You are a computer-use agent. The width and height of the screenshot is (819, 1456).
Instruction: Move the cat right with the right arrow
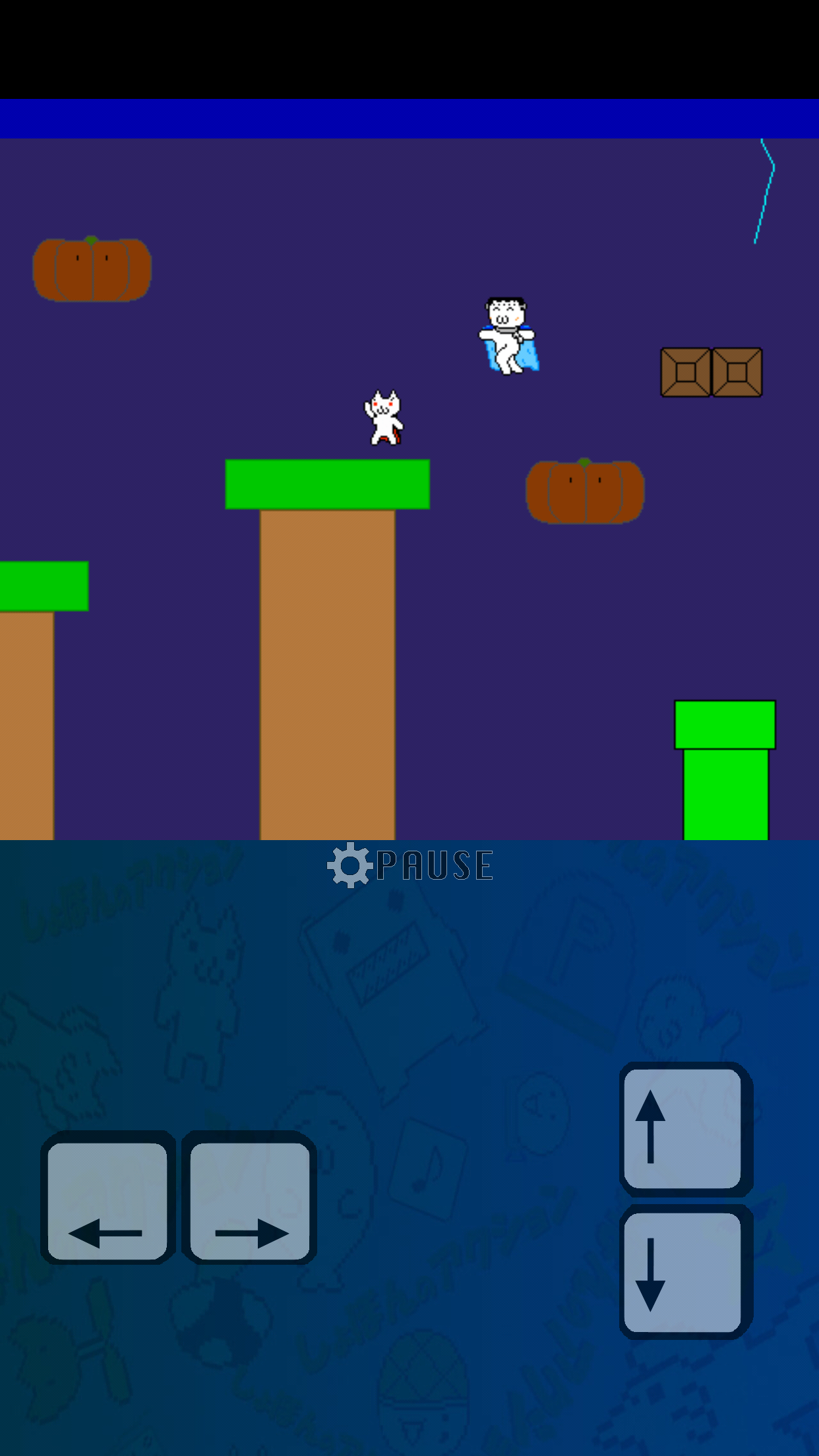pos(250,1198)
